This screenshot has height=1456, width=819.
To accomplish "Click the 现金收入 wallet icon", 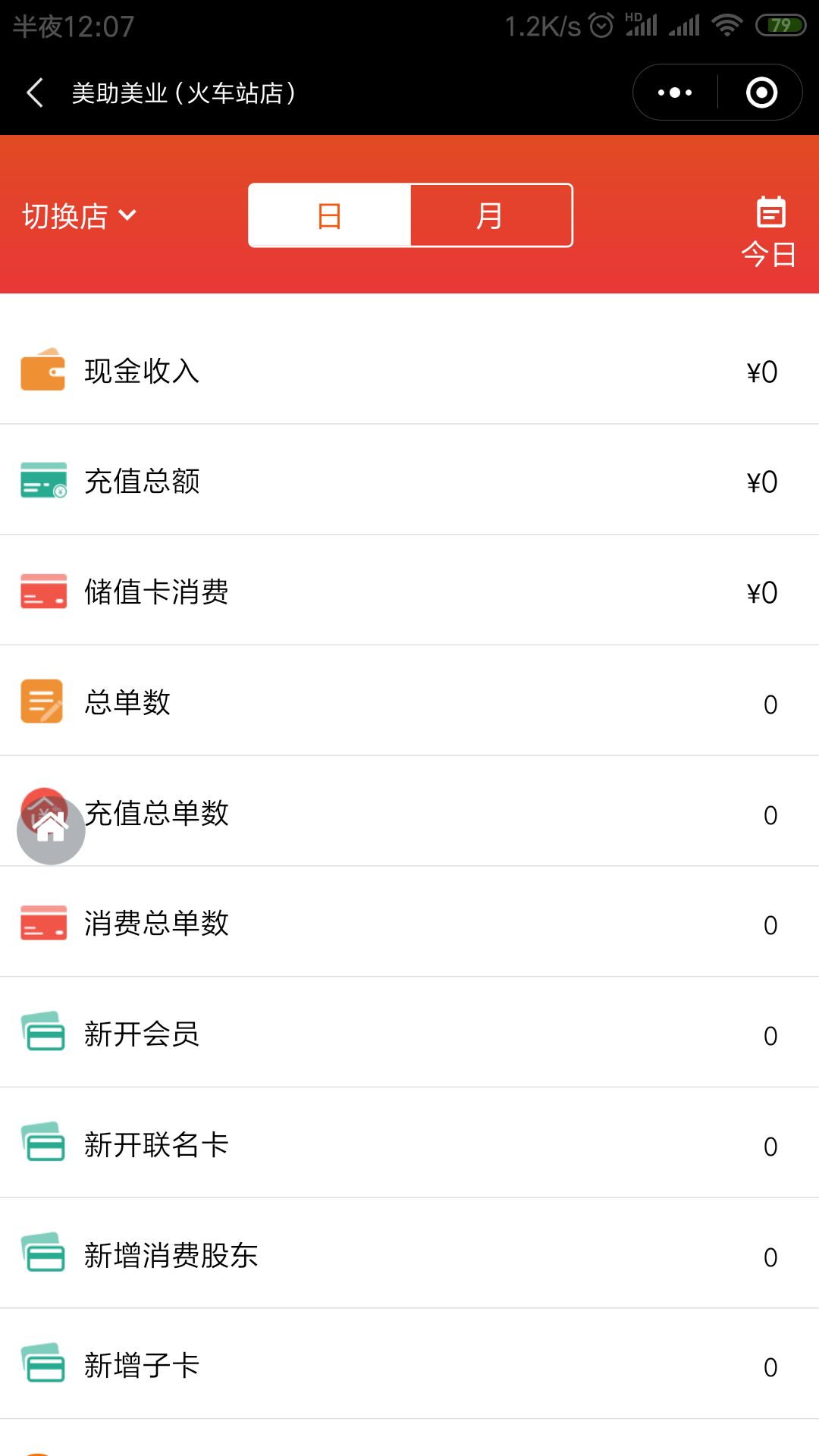I will [43, 371].
